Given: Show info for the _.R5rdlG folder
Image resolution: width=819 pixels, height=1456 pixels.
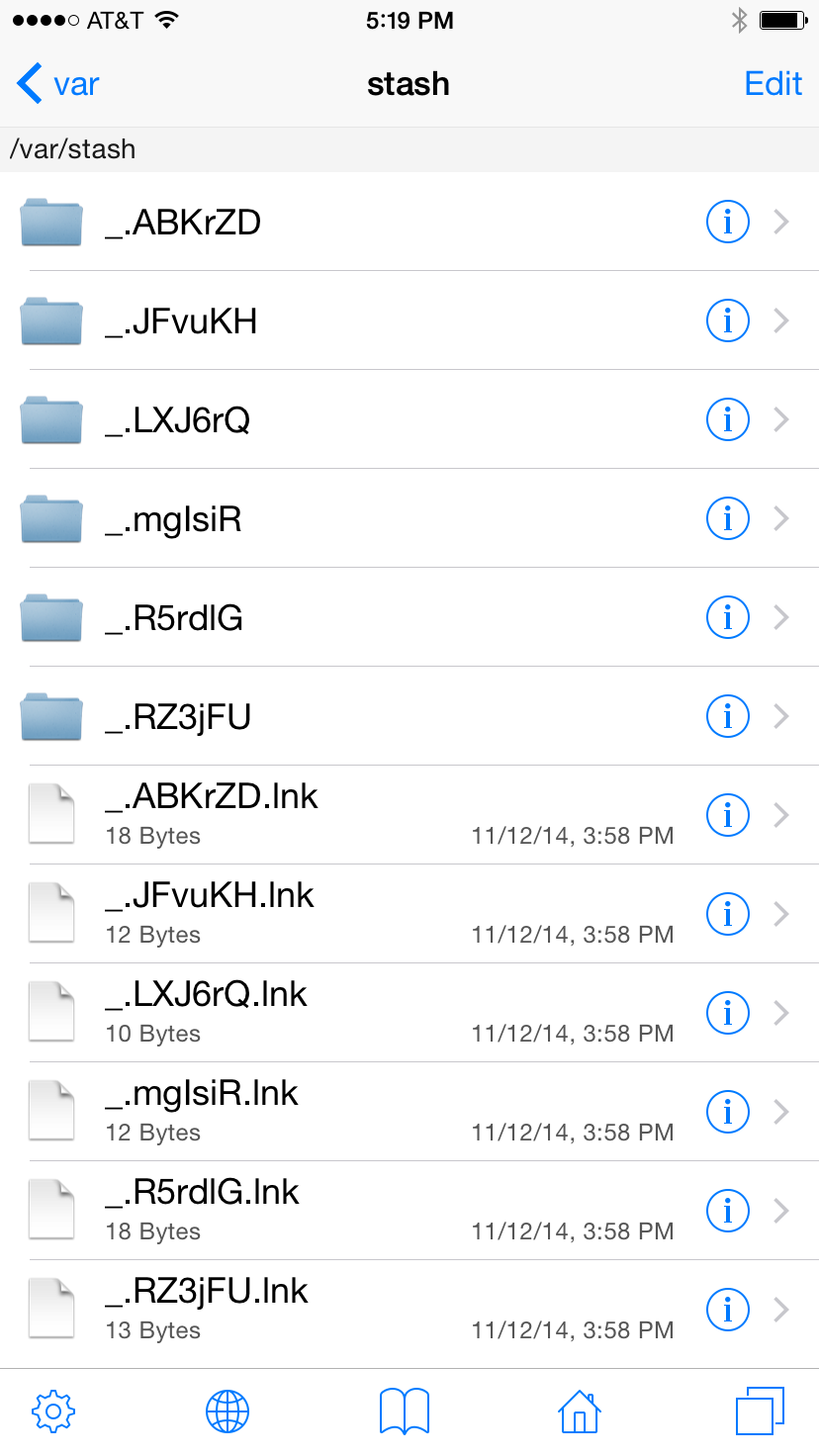Looking at the screenshot, I should [x=728, y=617].
